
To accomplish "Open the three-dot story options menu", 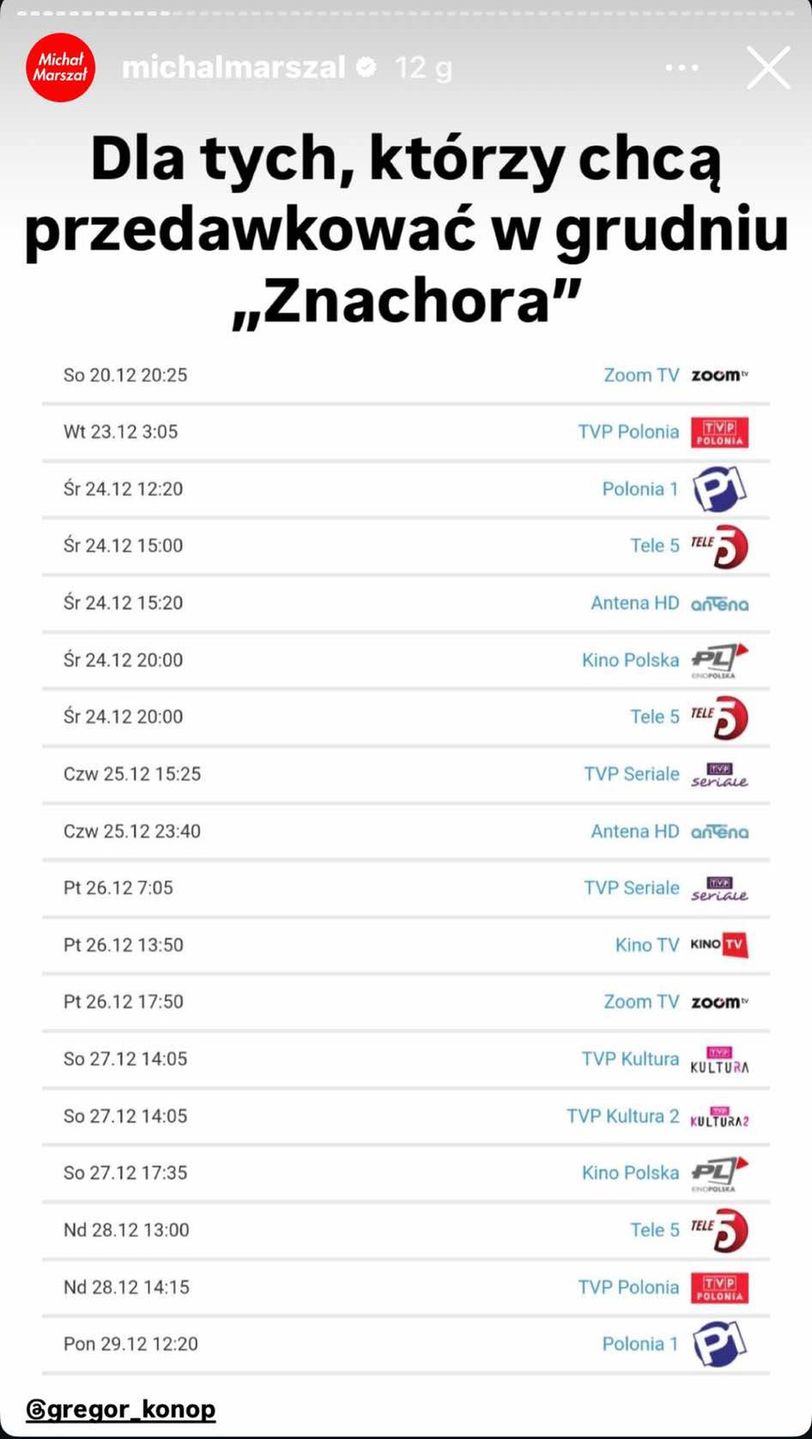I will click(x=682, y=67).
